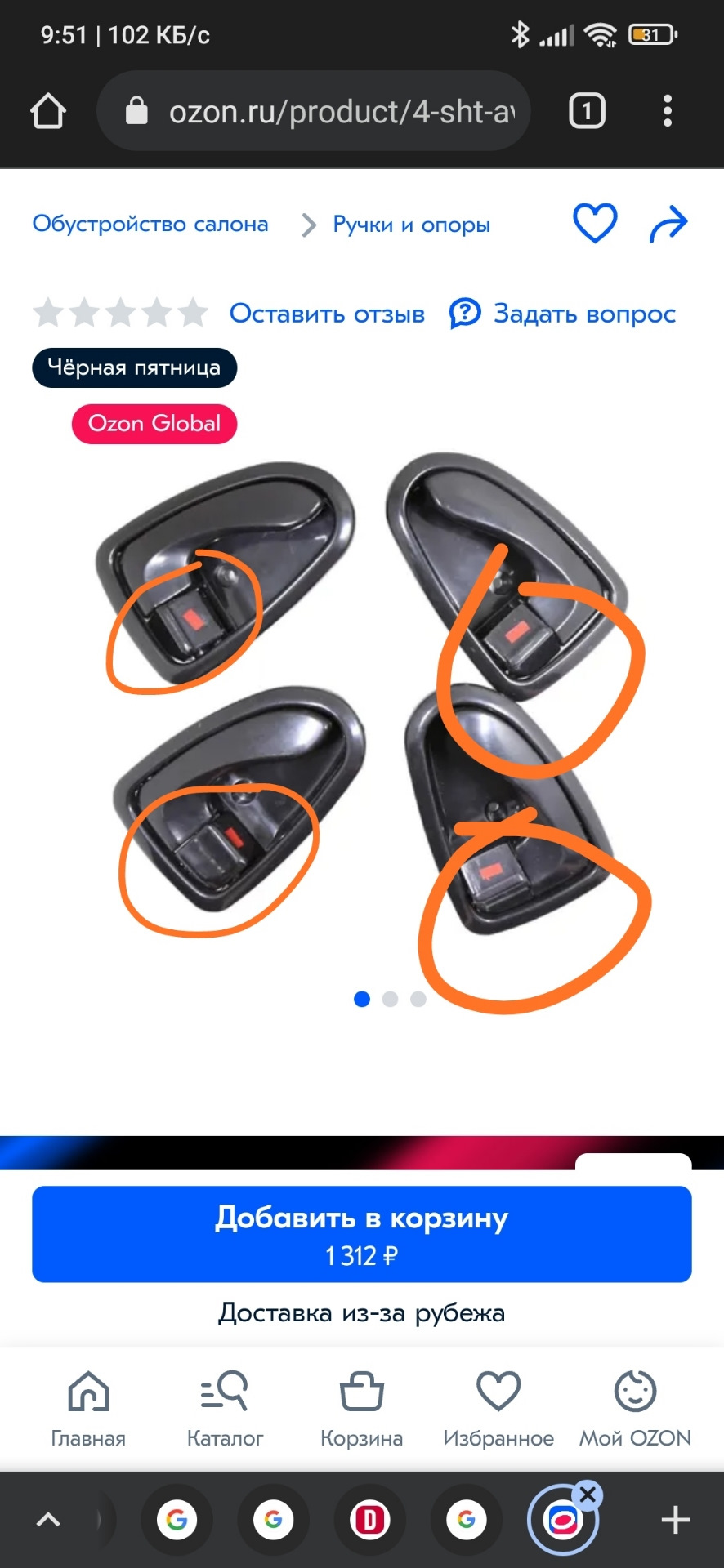This screenshot has width=724, height=1568.
Task: Open a new browser tab
Action: (x=675, y=1521)
